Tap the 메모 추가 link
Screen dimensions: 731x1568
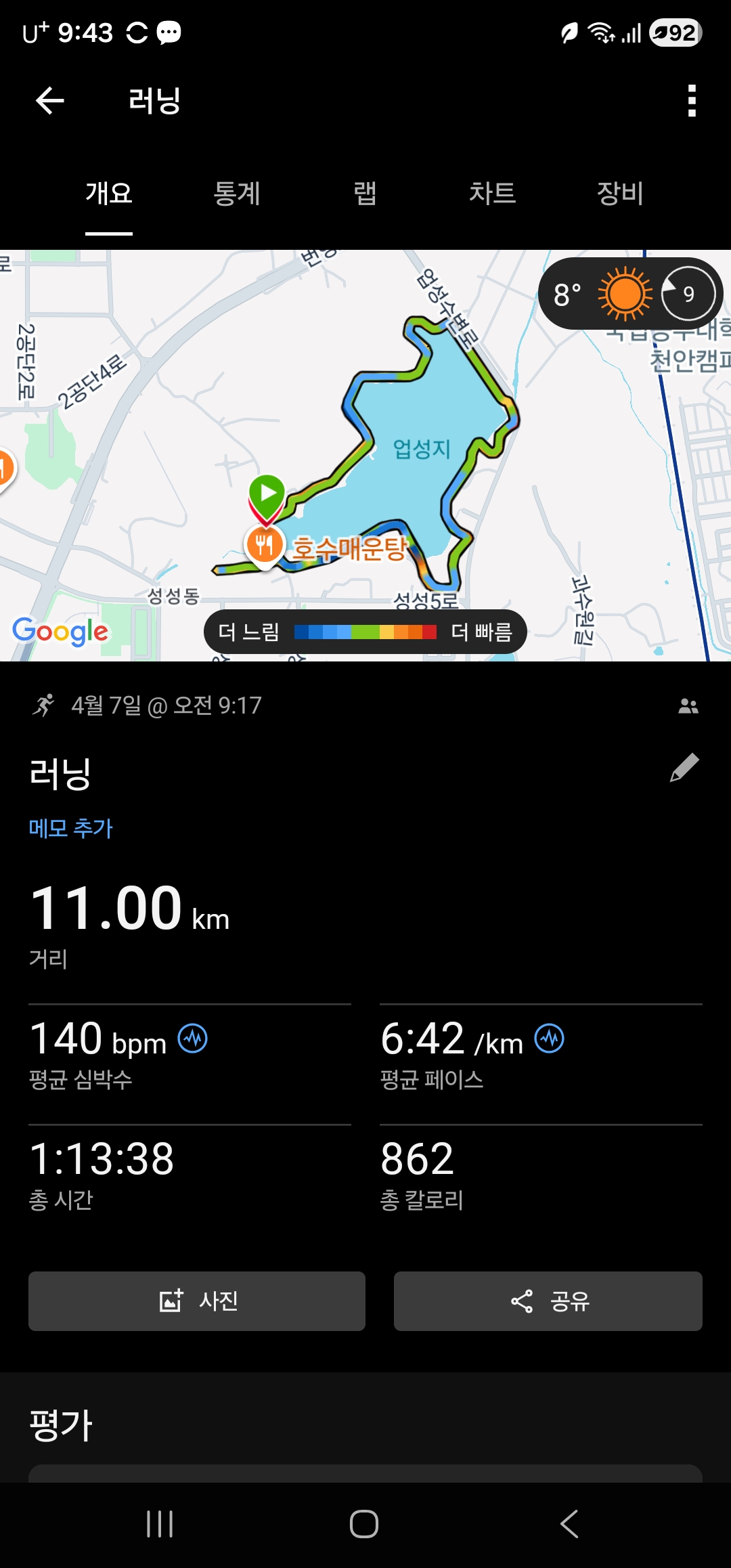[x=70, y=828]
